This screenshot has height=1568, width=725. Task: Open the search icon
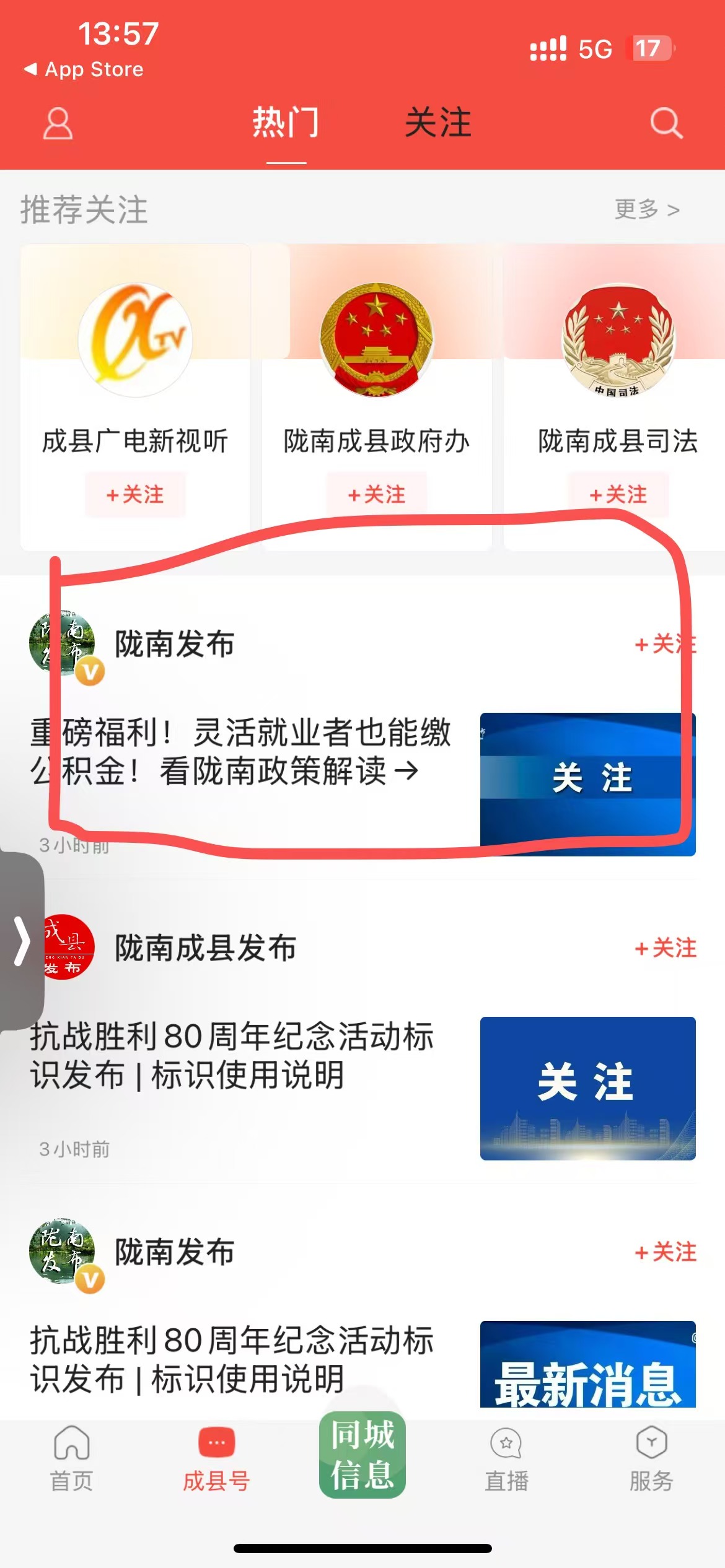666,123
